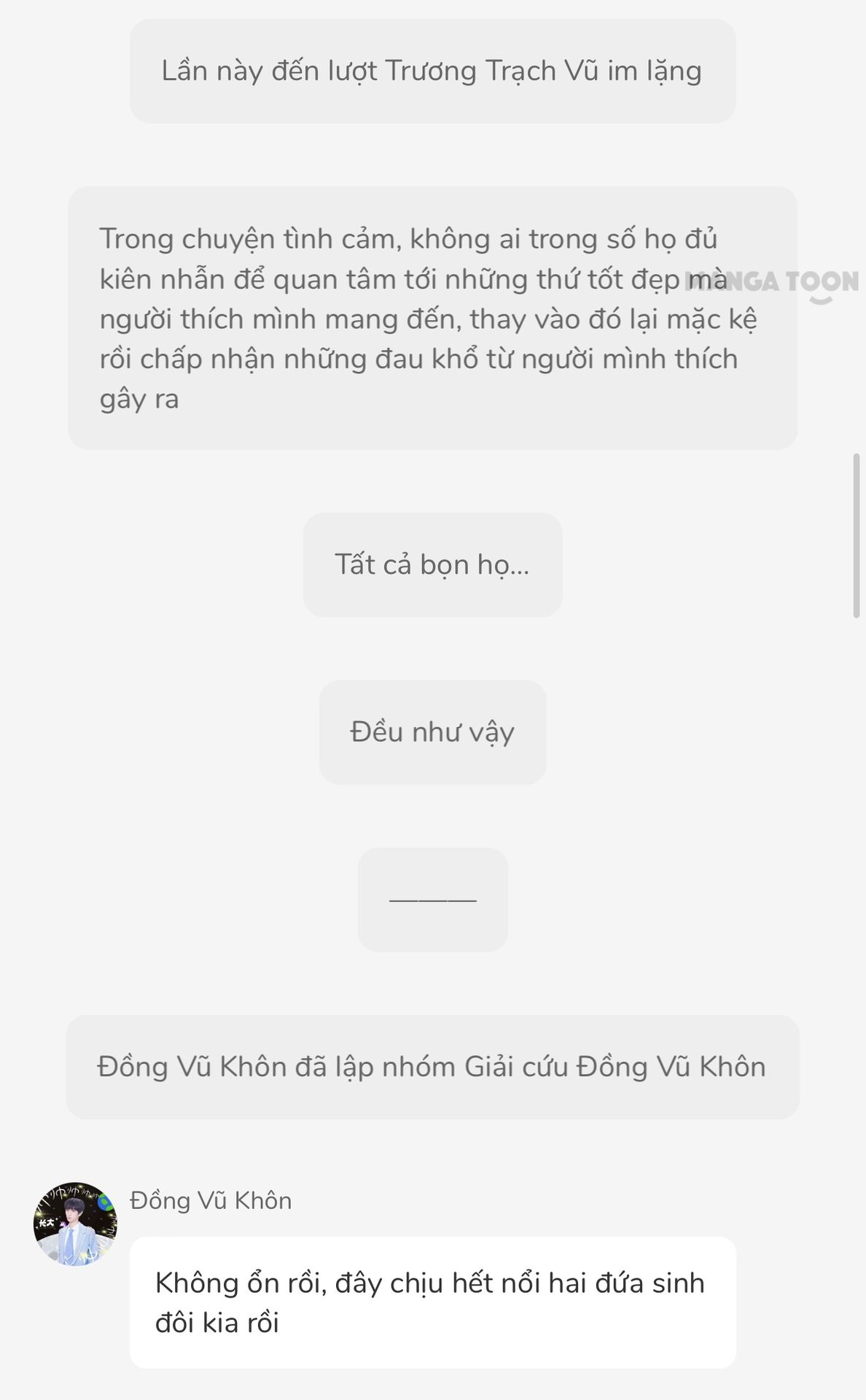Open Đồng Vũ Khôn's profile avatar
866x1400 pixels.
(x=75, y=1224)
